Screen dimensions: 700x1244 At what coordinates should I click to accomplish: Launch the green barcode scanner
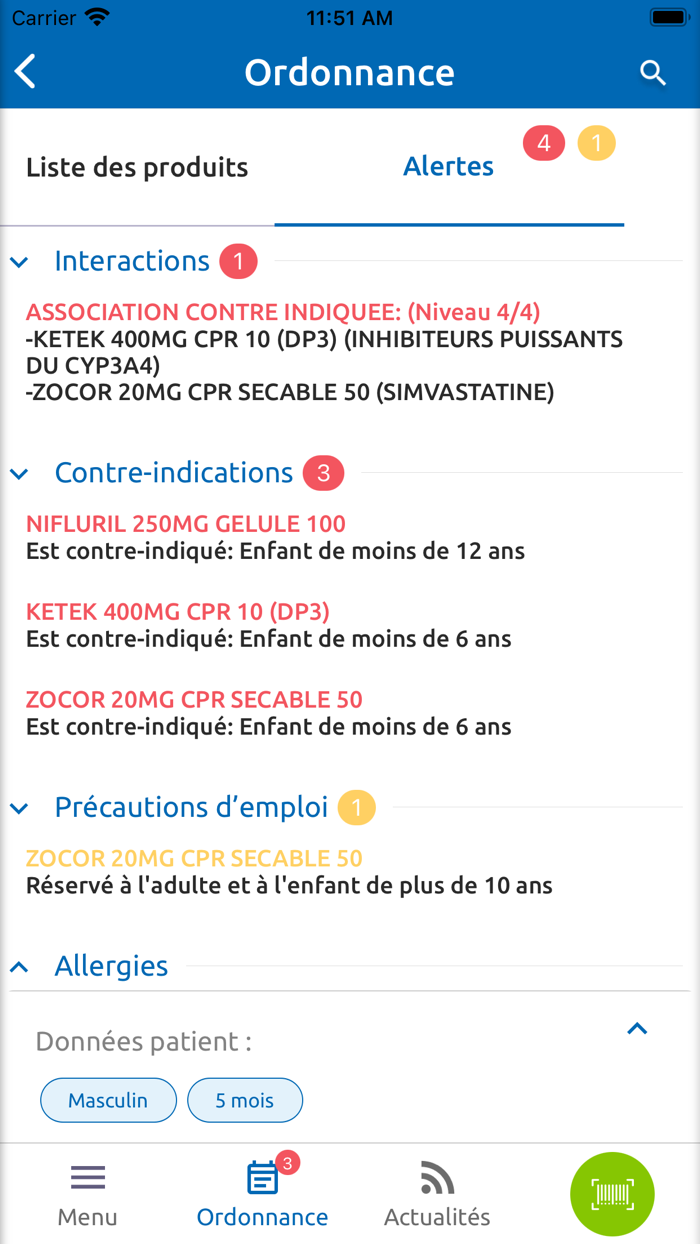click(x=612, y=1193)
